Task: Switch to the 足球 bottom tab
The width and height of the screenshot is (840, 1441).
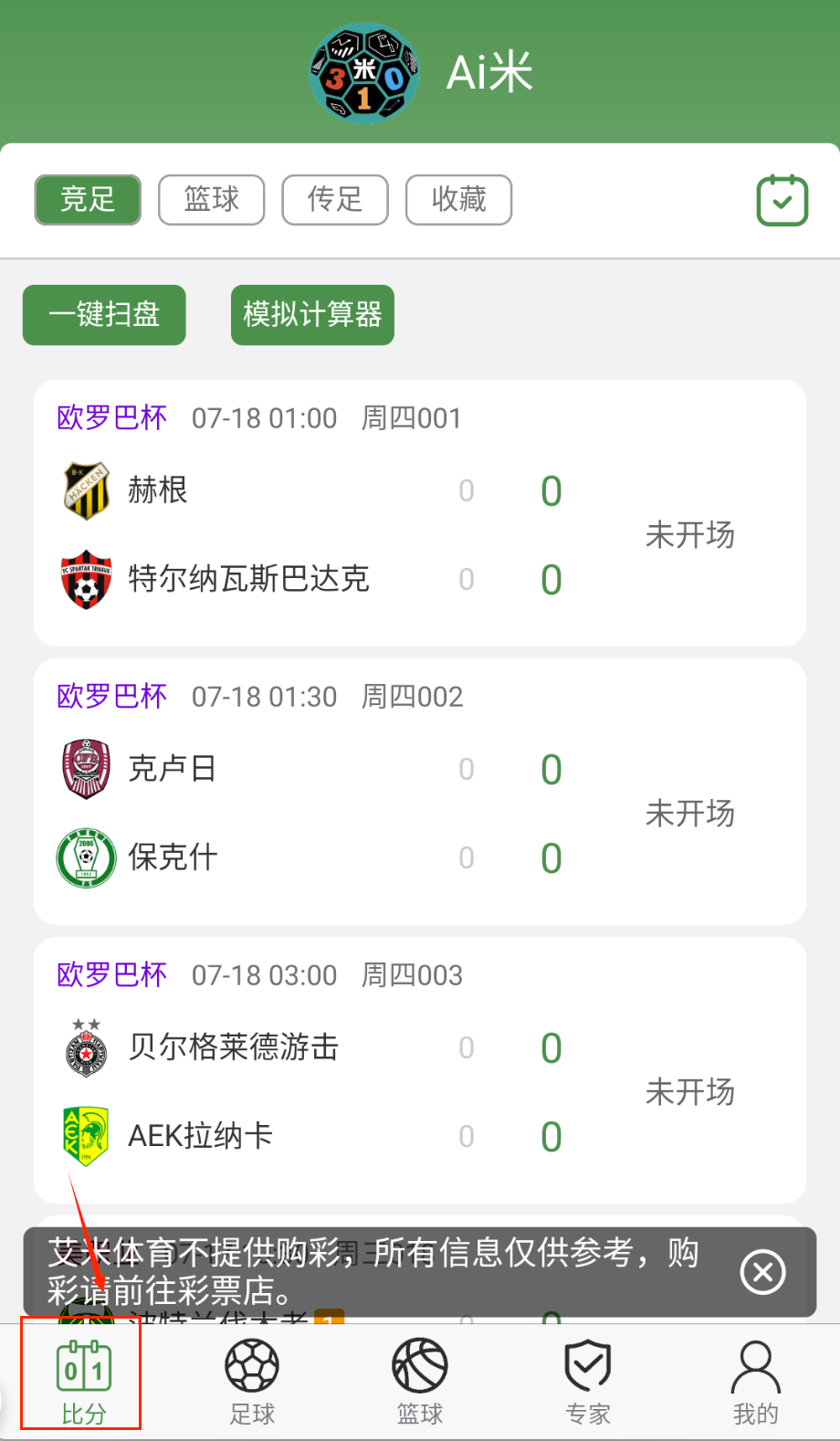Action: 252,1381
